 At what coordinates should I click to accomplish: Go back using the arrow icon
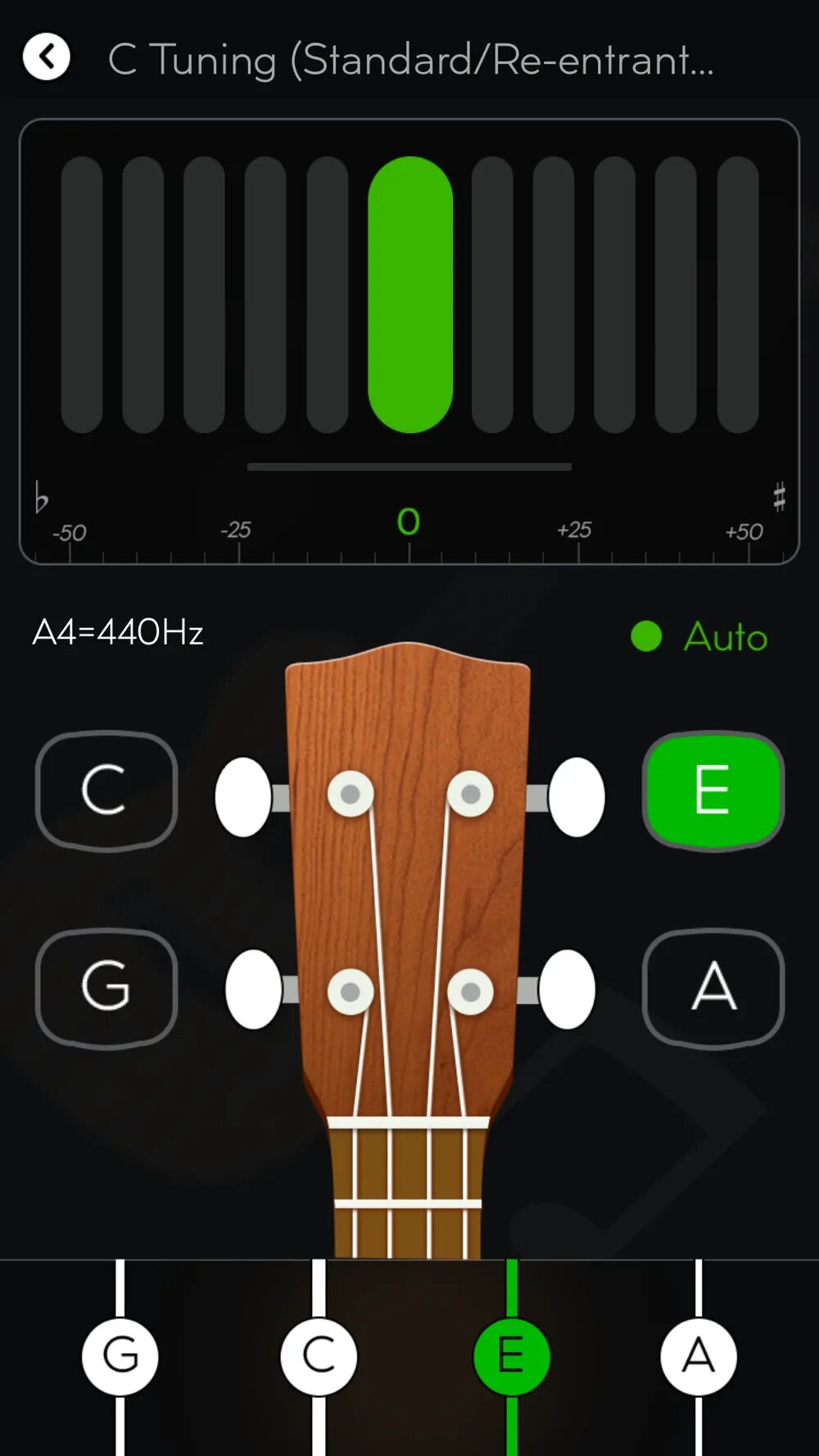coord(47,57)
